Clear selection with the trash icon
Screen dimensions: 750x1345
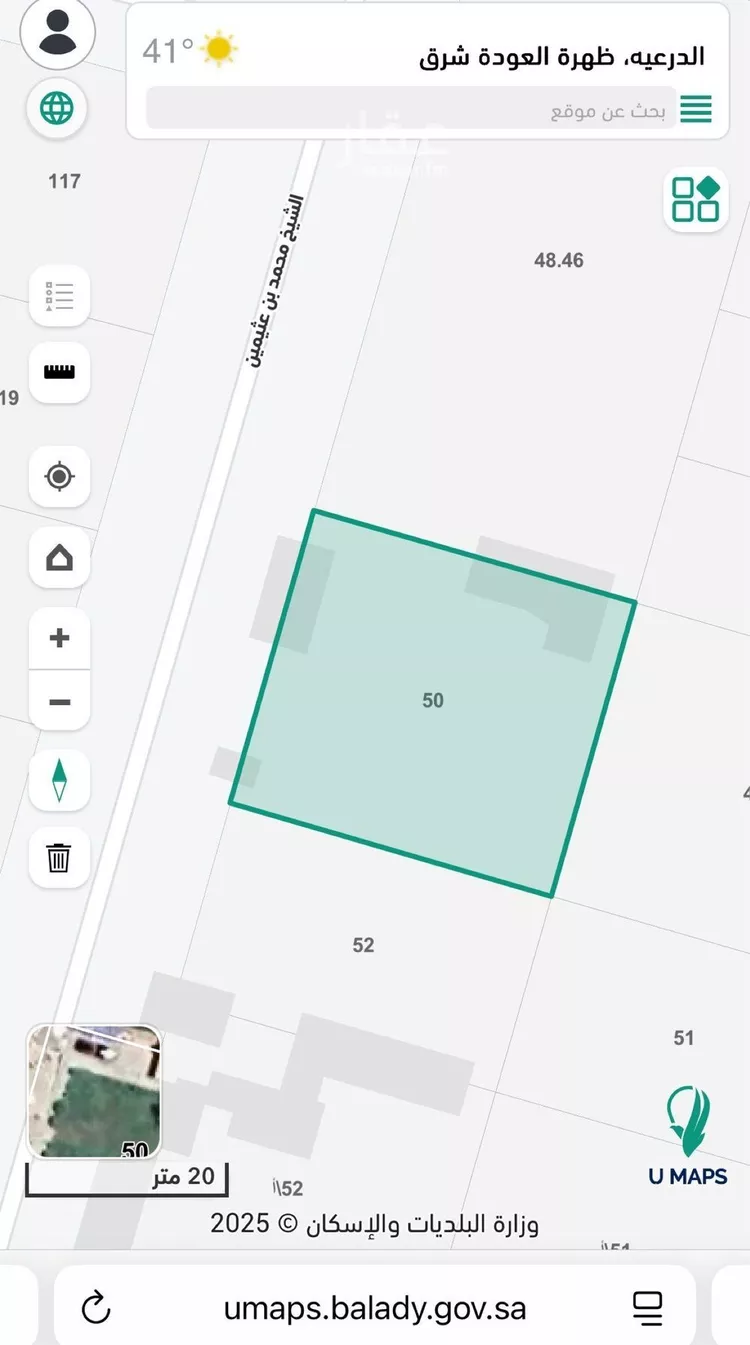[x=59, y=857]
